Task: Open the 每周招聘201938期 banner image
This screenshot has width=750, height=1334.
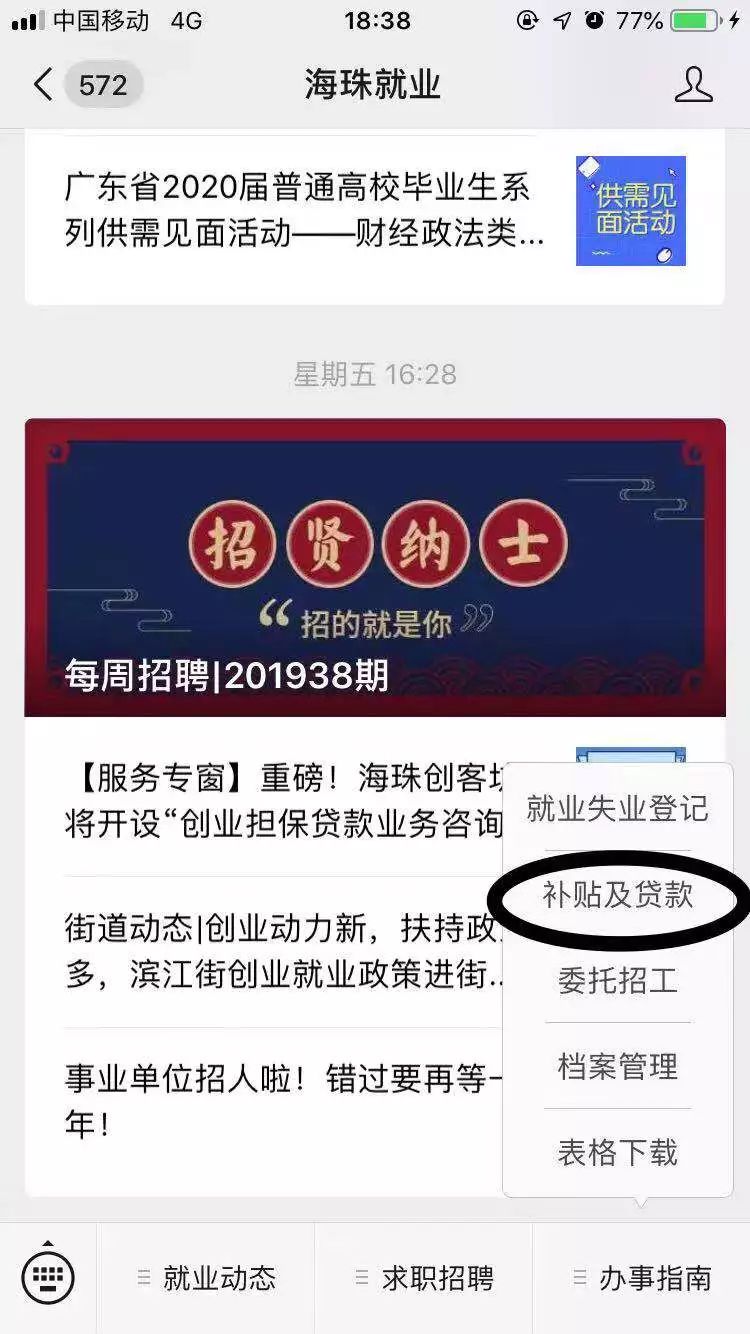Action: pos(375,565)
